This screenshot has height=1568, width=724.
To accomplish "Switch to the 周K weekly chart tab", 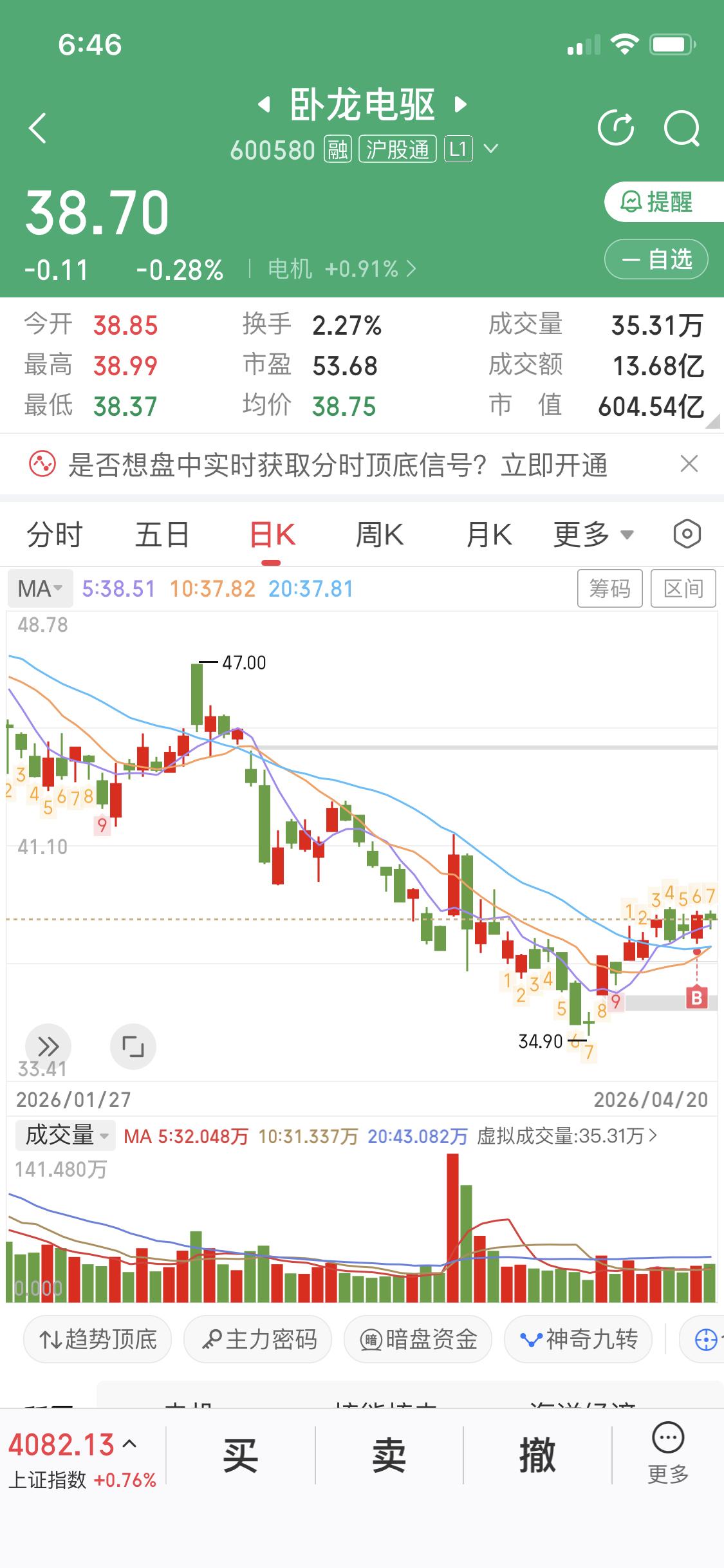I will [x=380, y=534].
